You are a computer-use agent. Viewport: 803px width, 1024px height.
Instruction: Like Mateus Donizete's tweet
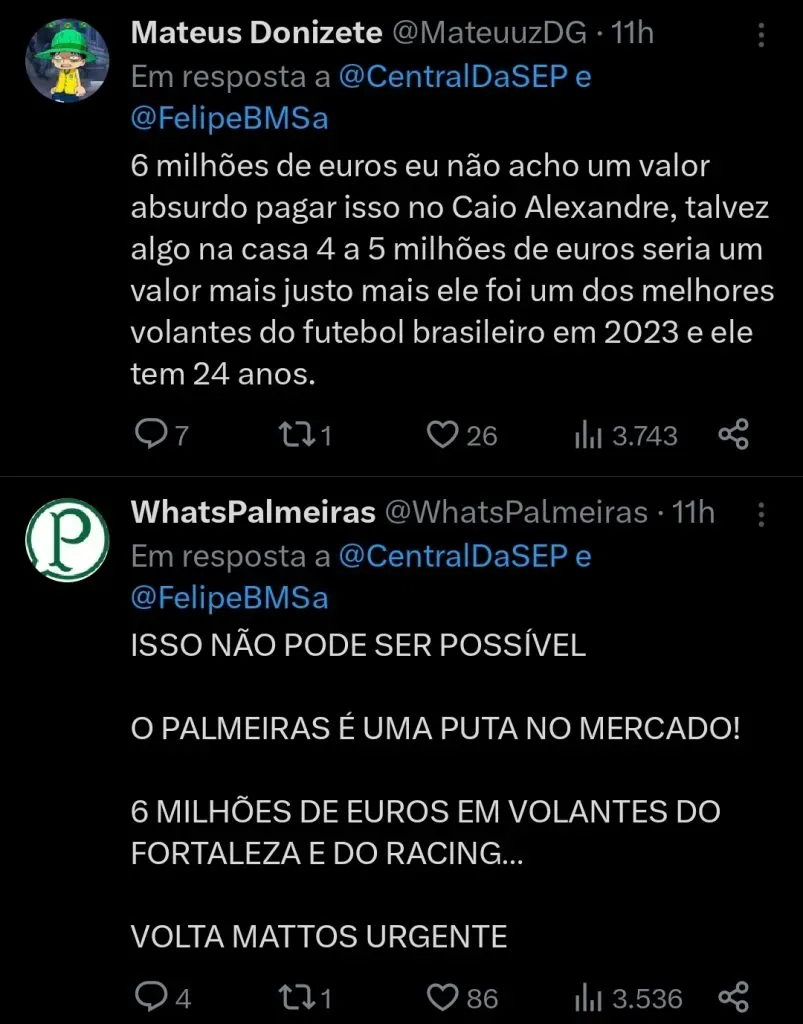[x=441, y=434]
